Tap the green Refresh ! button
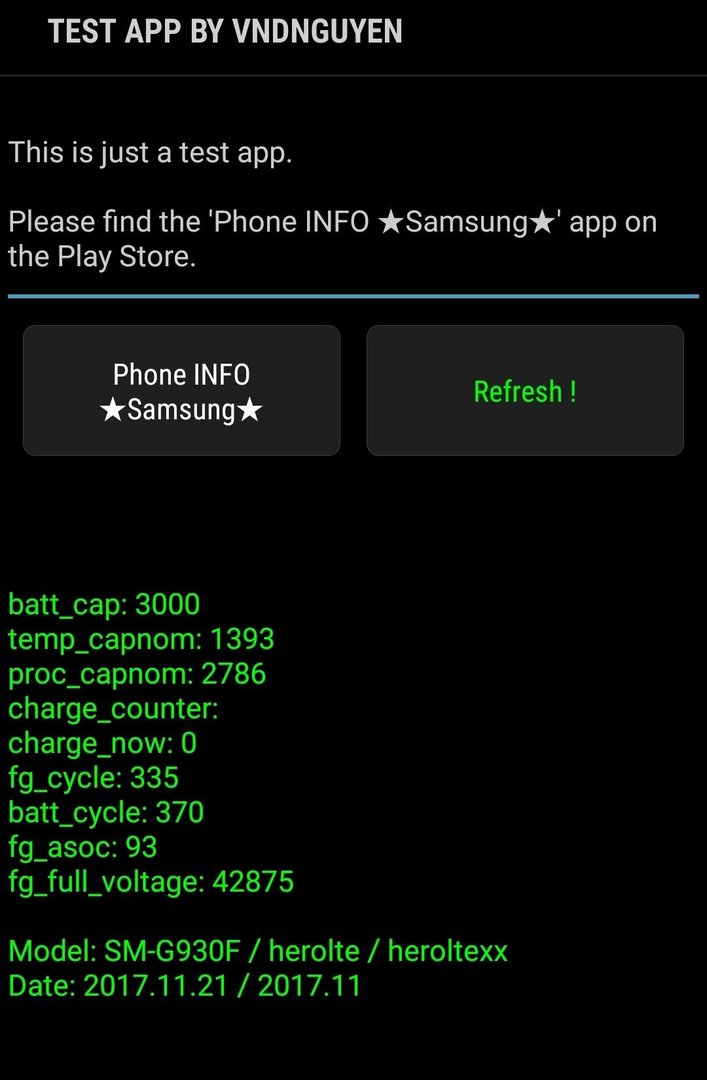This screenshot has width=707, height=1080. point(525,391)
